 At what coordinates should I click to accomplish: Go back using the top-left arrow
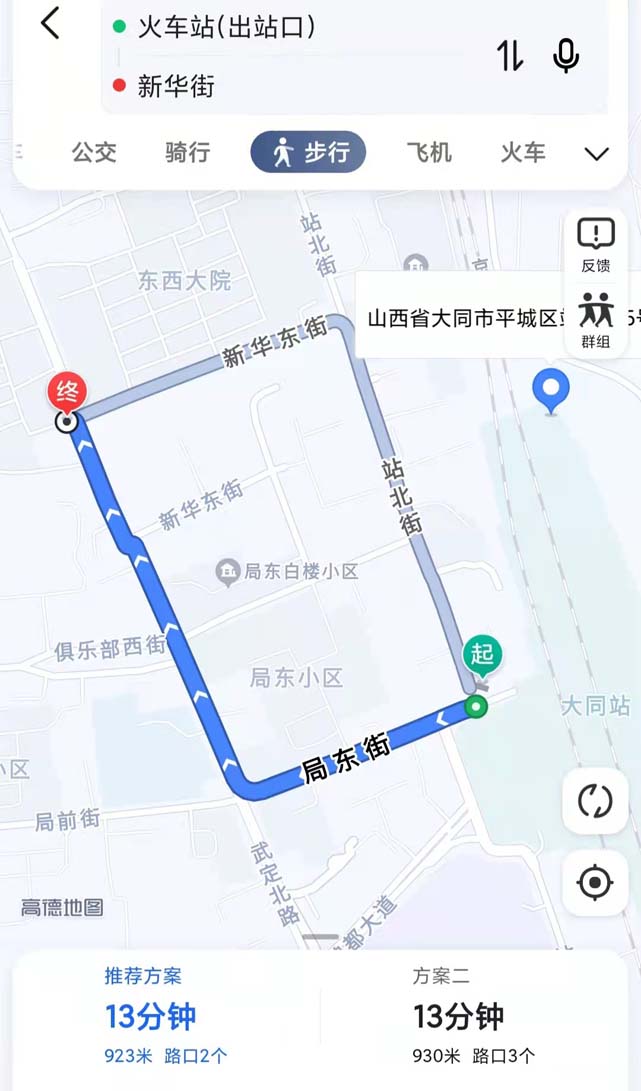click(x=51, y=24)
